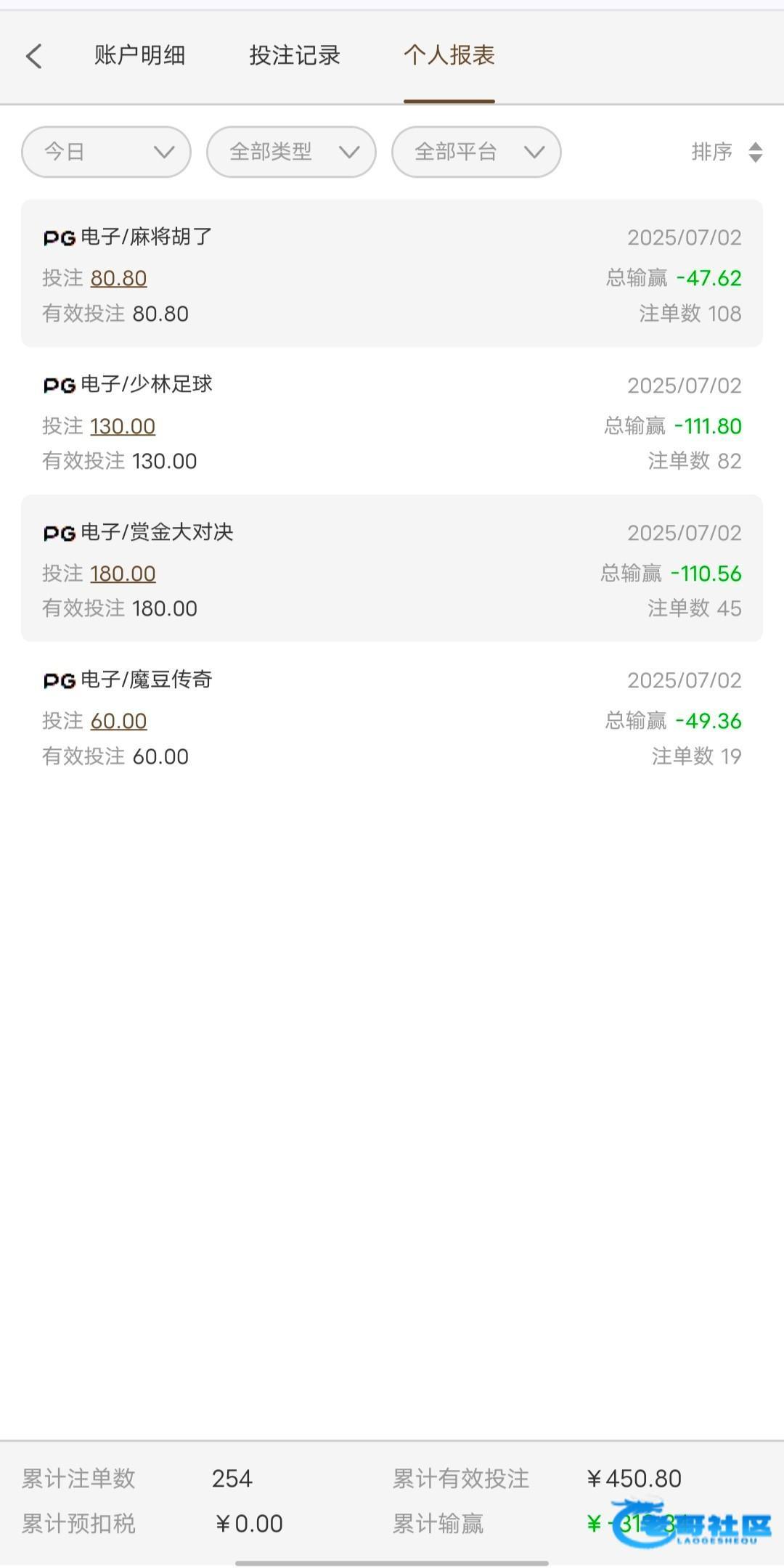Expand the 今日 date dropdown
Screen dimensions: 784x1568
[x=106, y=152]
